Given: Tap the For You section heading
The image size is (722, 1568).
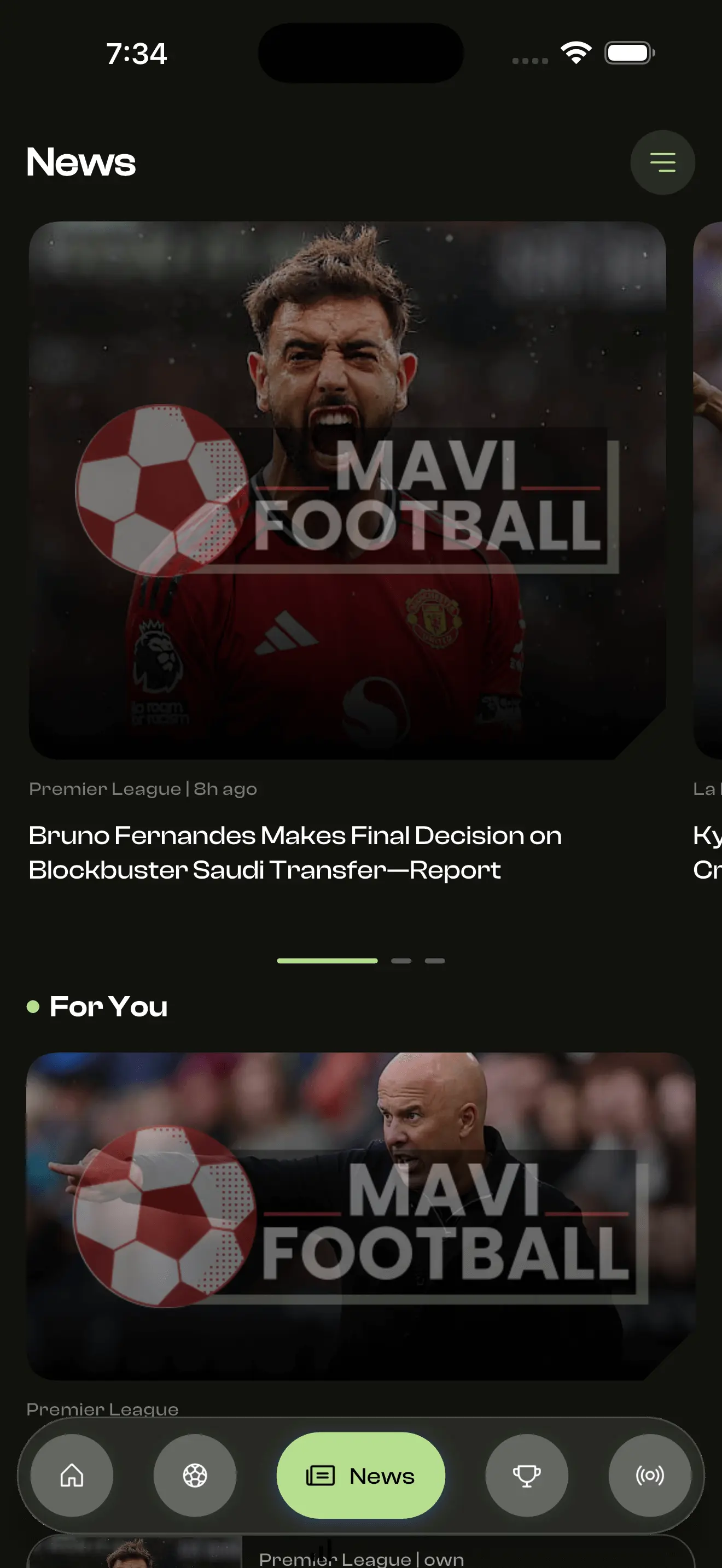Looking at the screenshot, I should pos(108,1006).
